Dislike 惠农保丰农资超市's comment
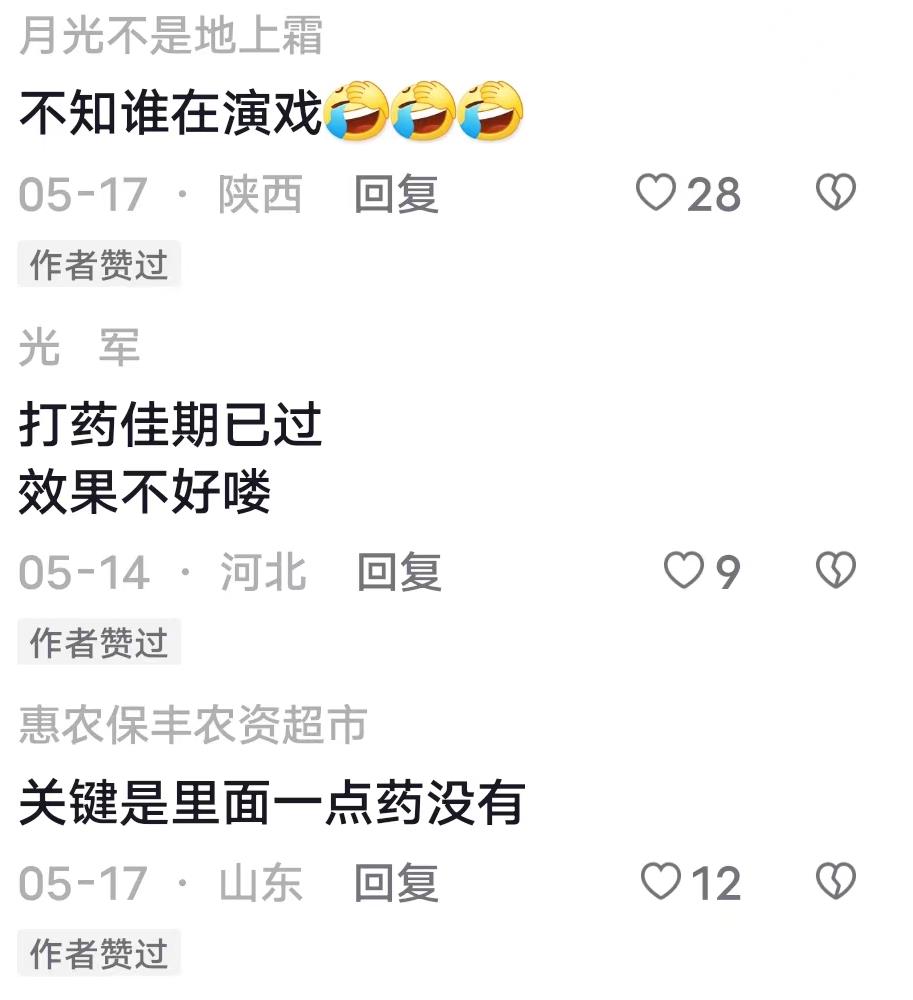Screen dimensions: 913x1000 click(835, 882)
